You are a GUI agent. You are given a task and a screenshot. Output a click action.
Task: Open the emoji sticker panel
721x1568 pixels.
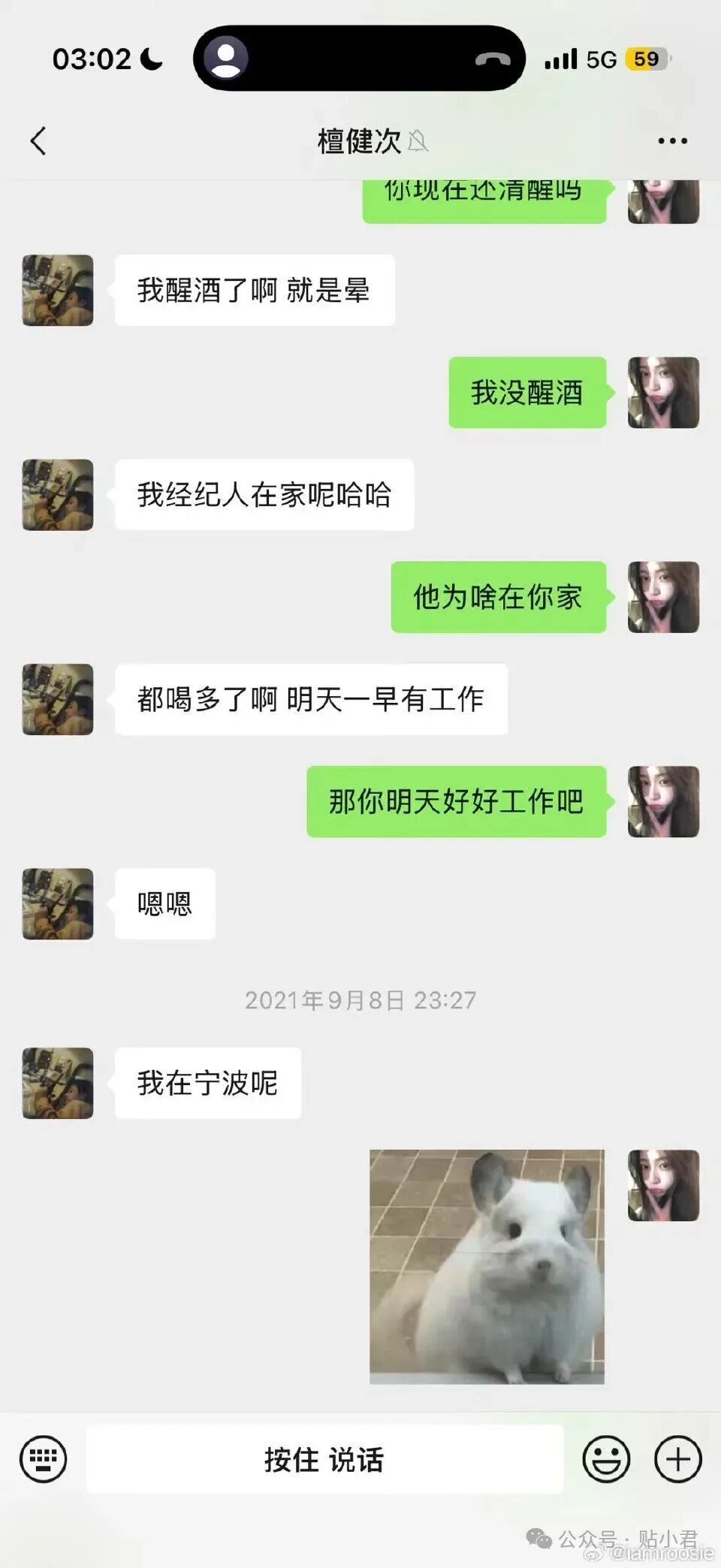point(607,1459)
